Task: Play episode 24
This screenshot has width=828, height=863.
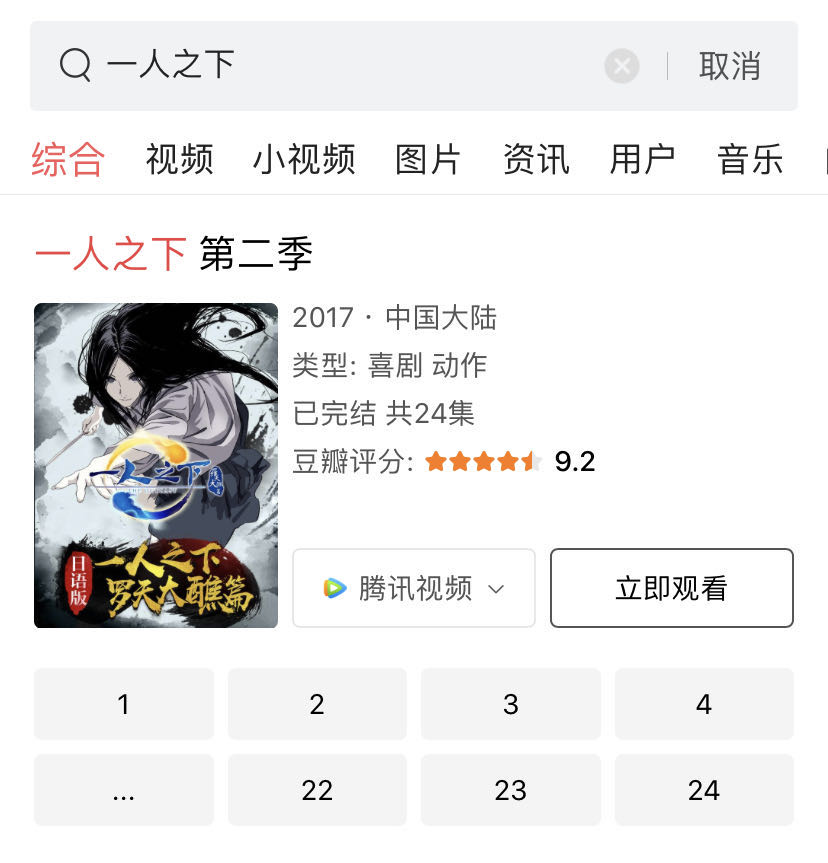Action: (x=704, y=790)
